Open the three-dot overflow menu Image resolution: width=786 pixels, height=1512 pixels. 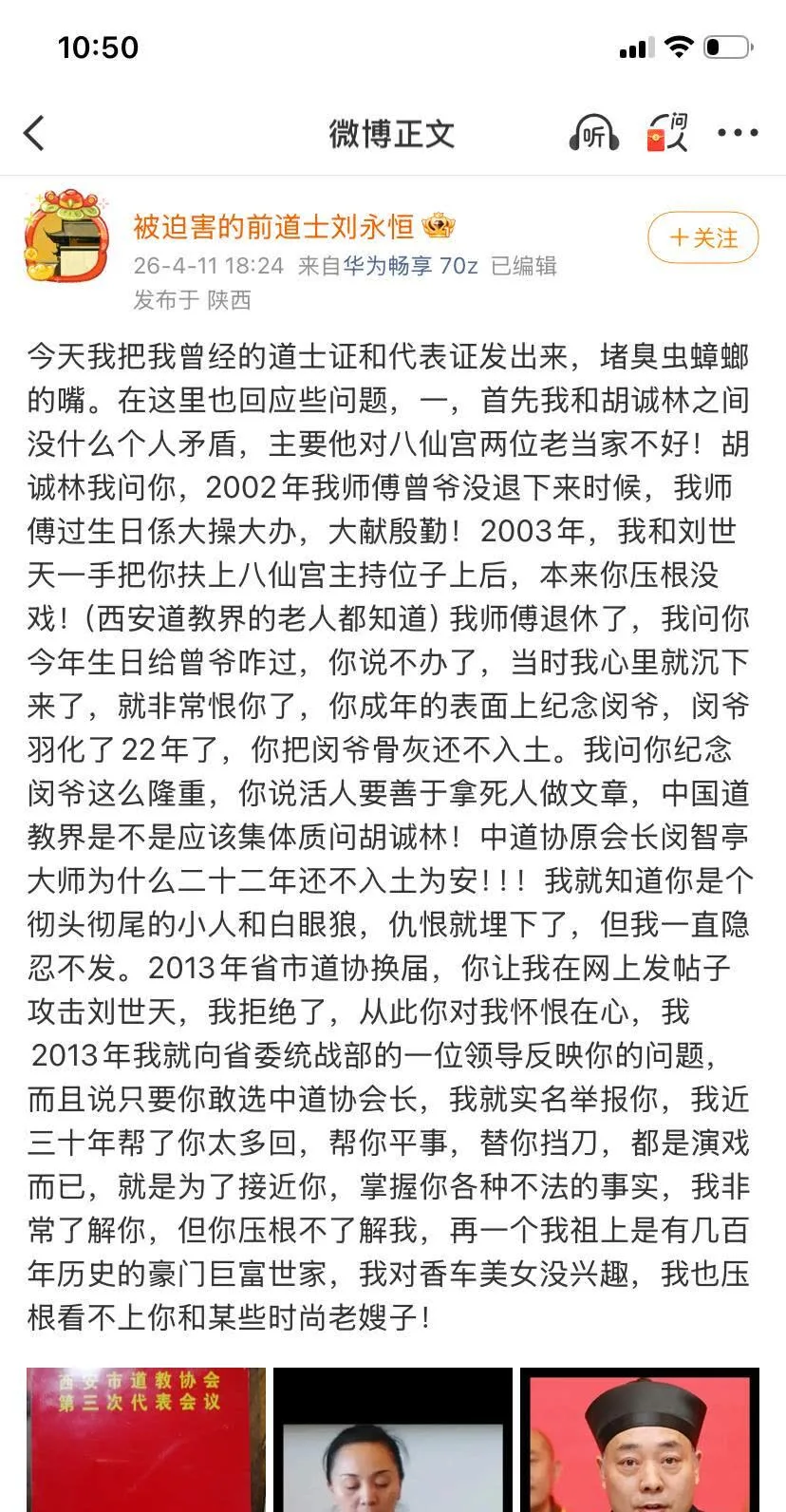point(738,134)
